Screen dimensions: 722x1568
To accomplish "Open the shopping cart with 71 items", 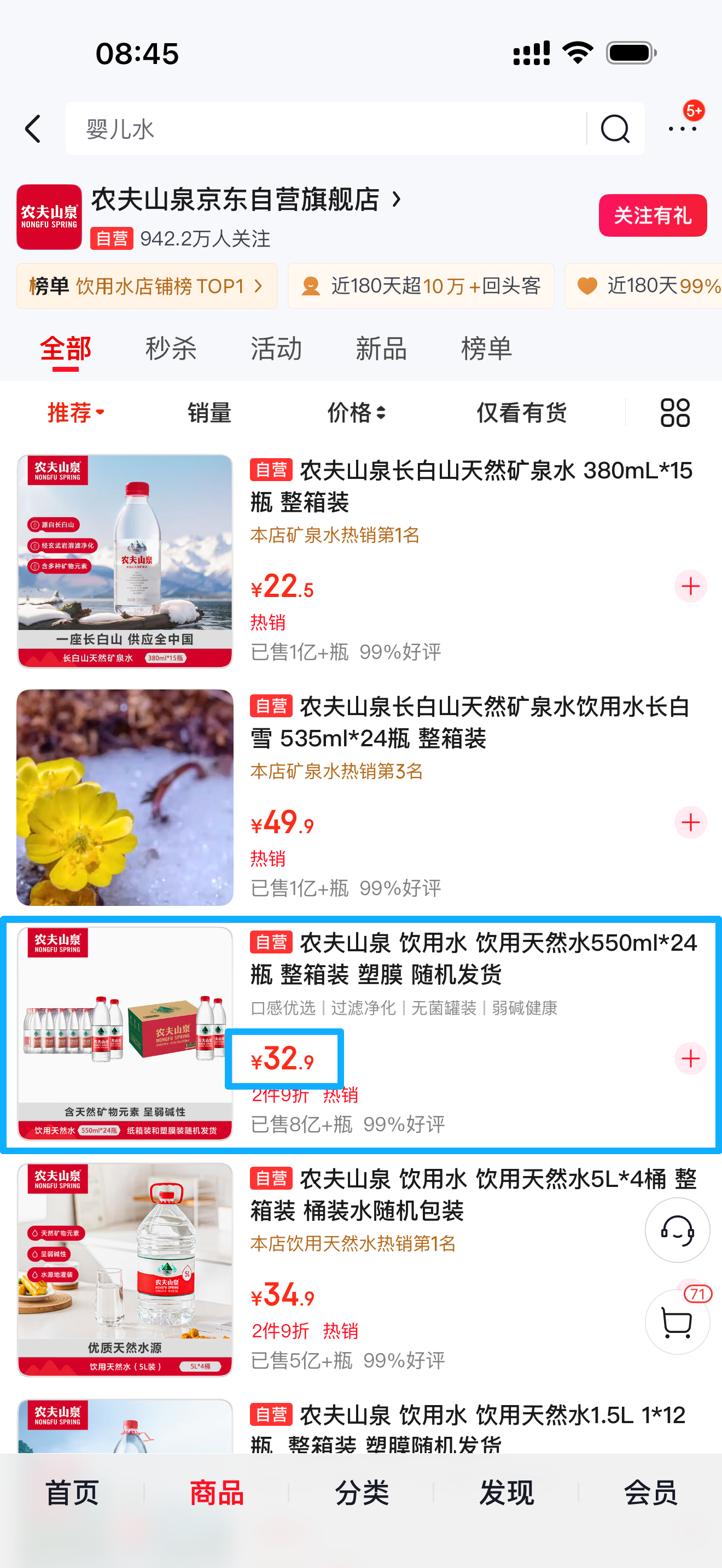I will 677,1322.
